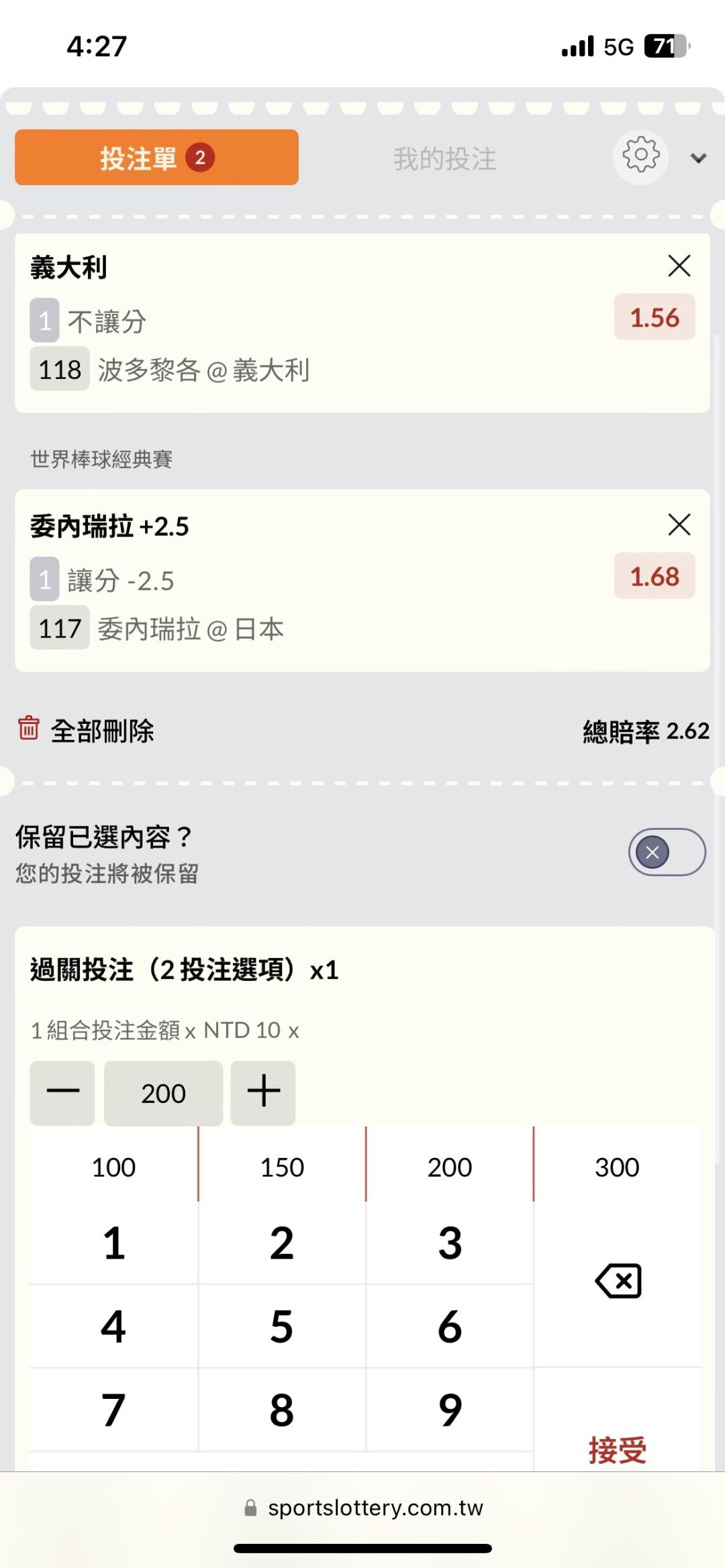Enter digit 5 on the keypad
The width and height of the screenshot is (725, 1568).
coord(282,1326)
